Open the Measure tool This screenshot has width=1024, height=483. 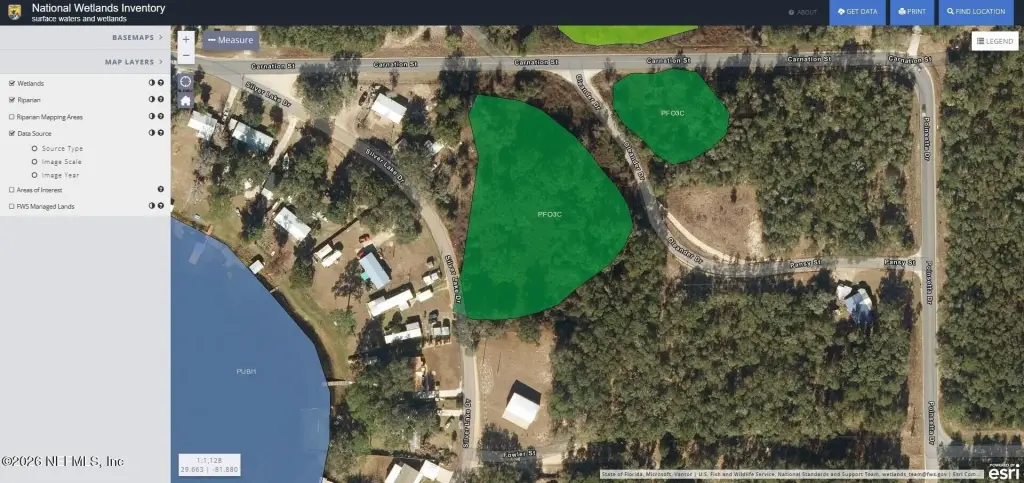tap(231, 40)
